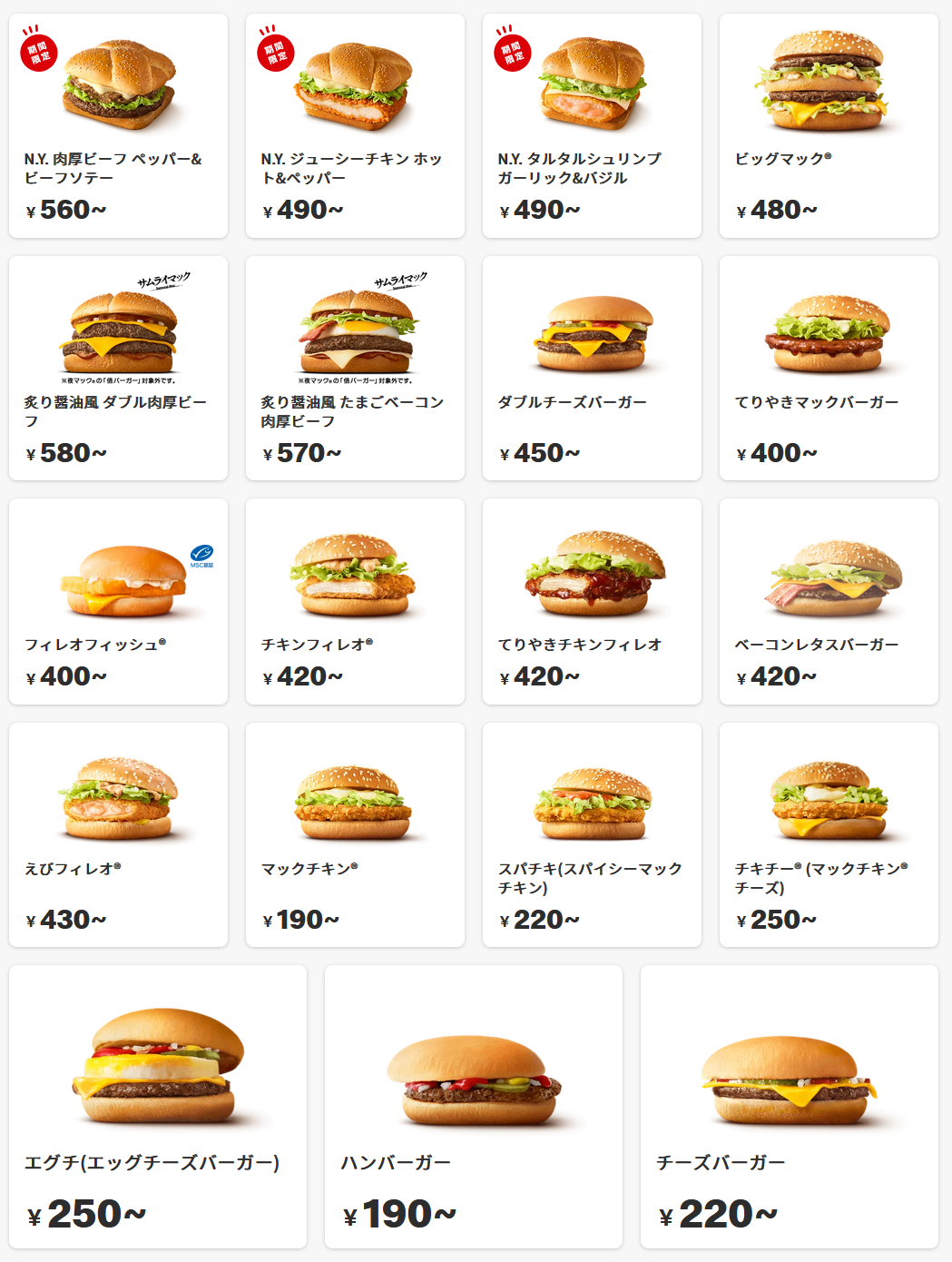
Task: Open ダブルチーズバーガー details
Action: [x=592, y=368]
